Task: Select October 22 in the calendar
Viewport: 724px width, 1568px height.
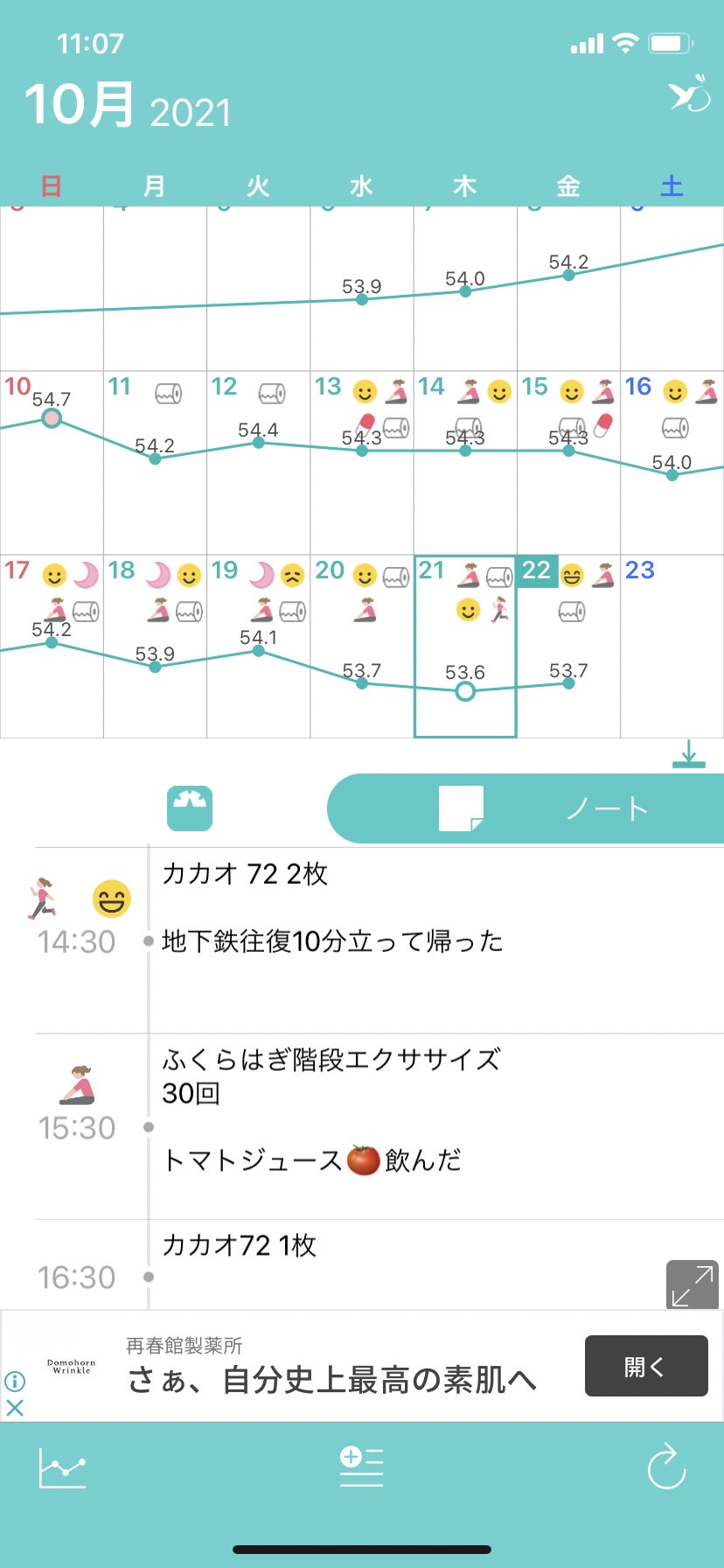Action: click(x=568, y=647)
